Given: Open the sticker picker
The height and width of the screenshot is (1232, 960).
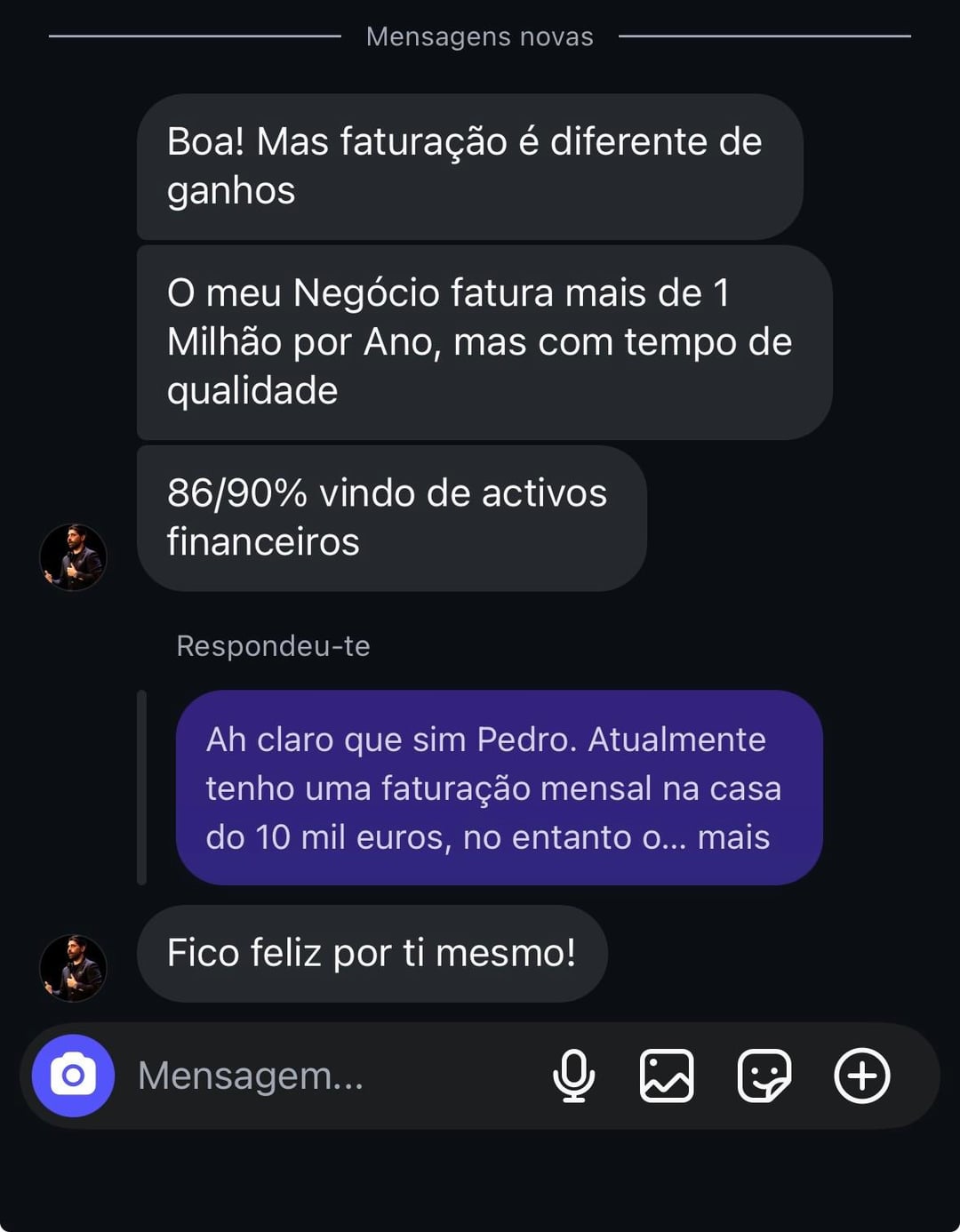Looking at the screenshot, I should [764, 1076].
